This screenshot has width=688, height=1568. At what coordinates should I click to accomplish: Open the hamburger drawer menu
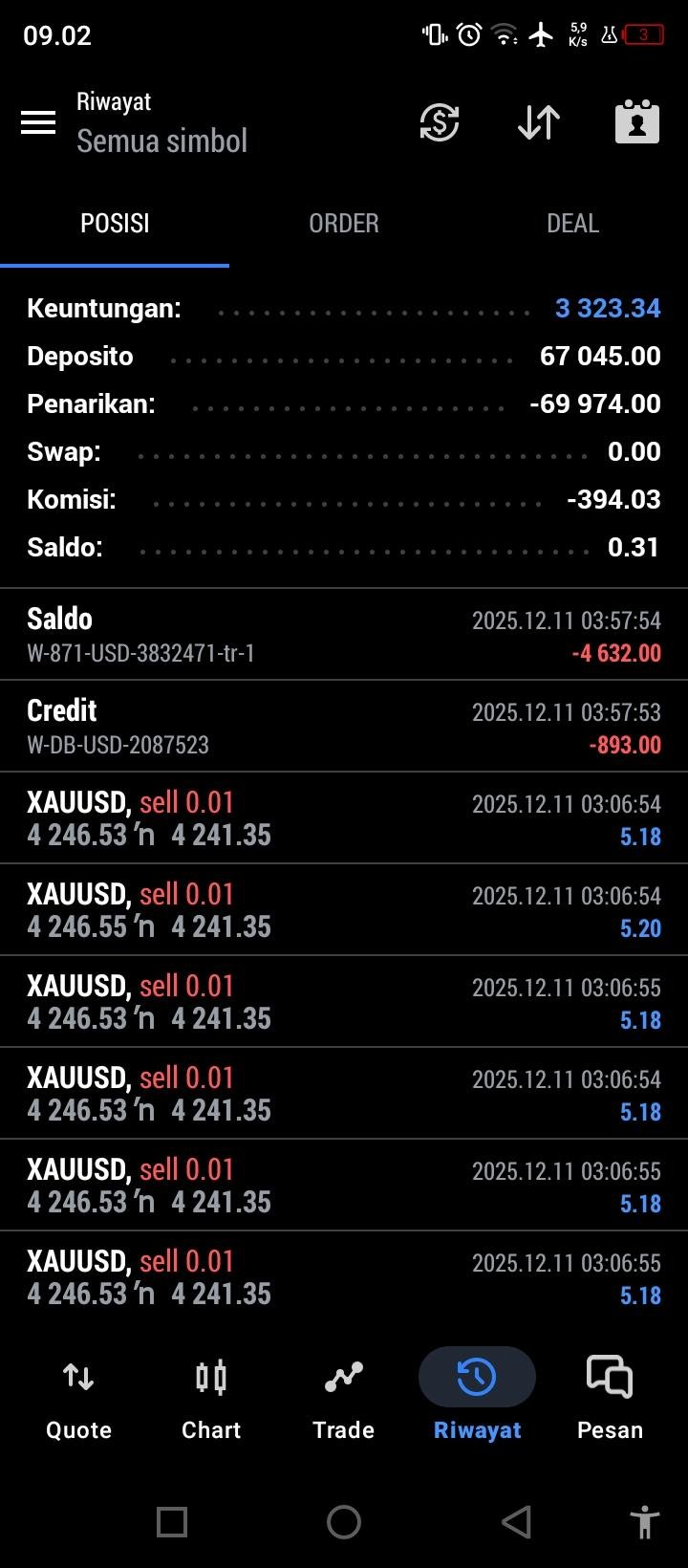pyautogui.click(x=38, y=122)
